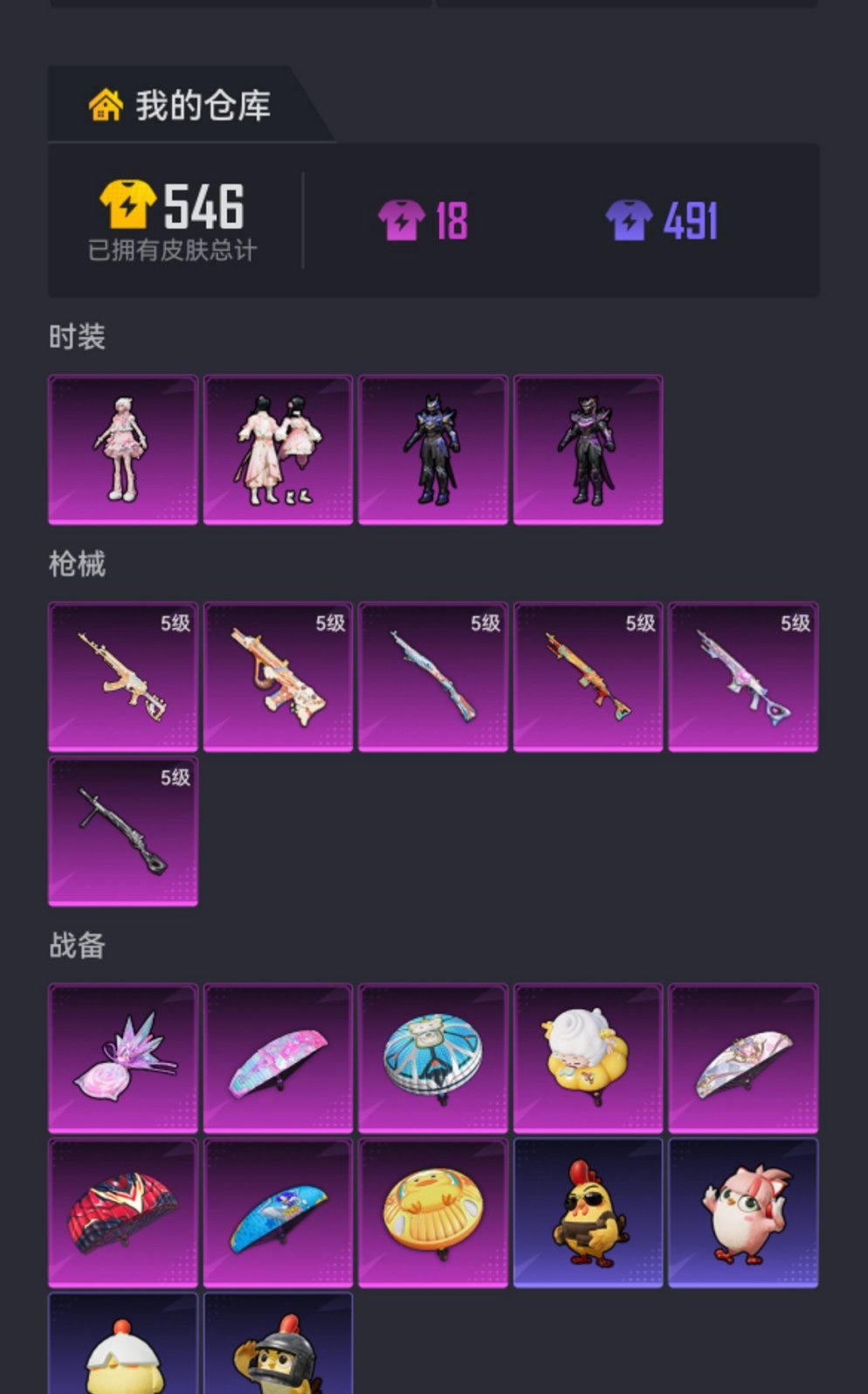Select the blue armored suit outfit
Viewport: 868px width, 1394px height.
click(x=433, y=449)
